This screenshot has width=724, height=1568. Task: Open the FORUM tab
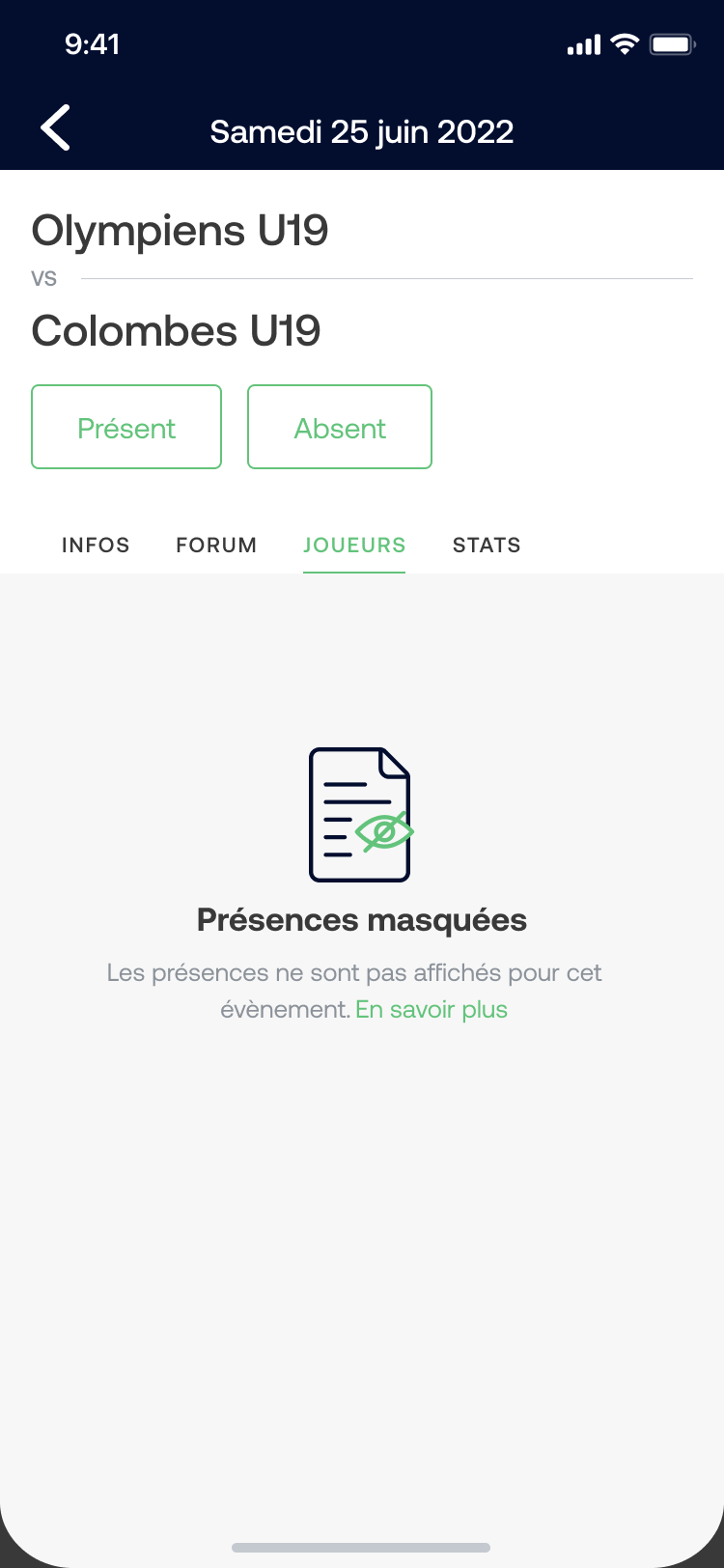(216, 546)
